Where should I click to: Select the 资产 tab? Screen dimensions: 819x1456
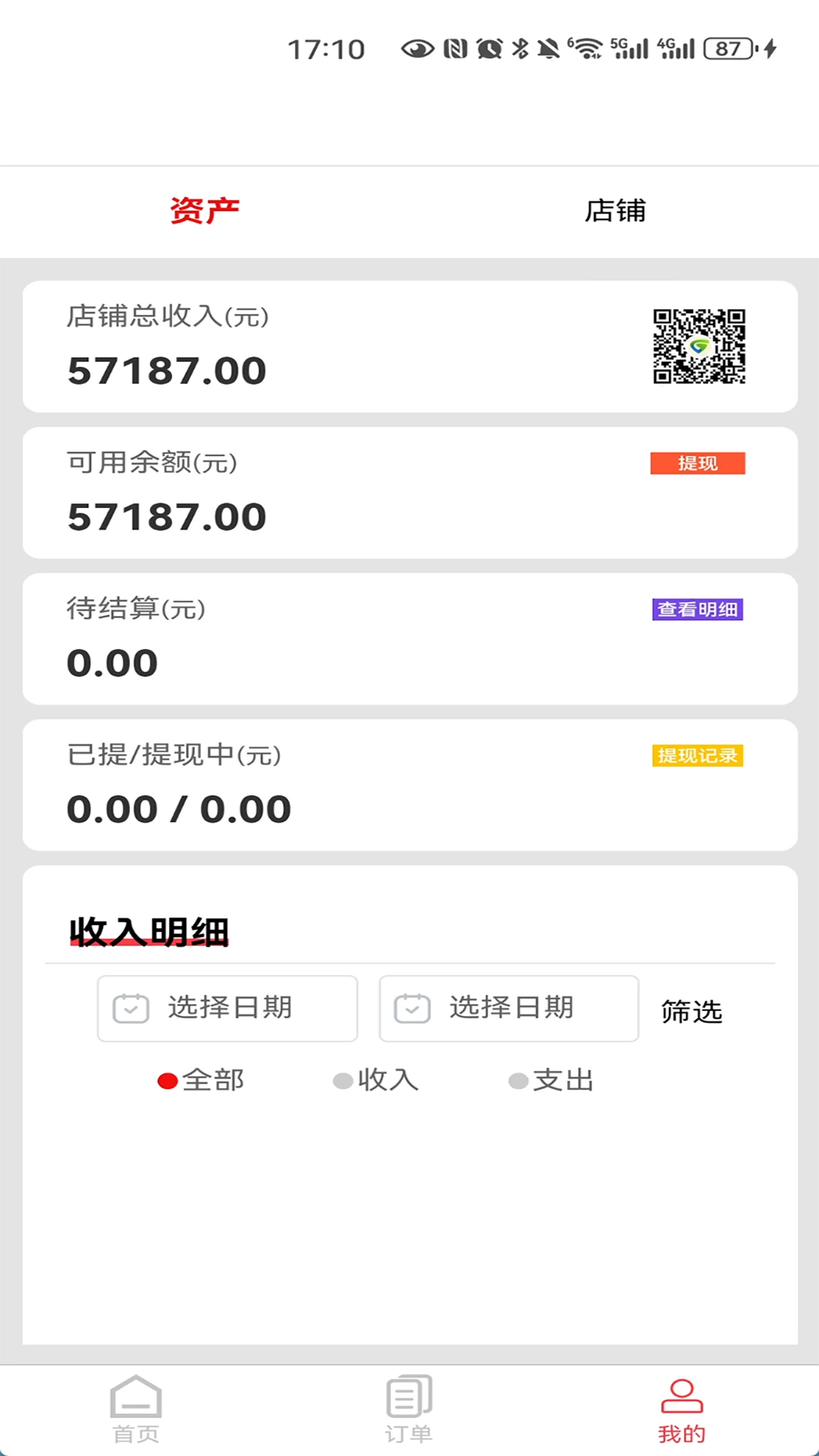pos(205,211)
